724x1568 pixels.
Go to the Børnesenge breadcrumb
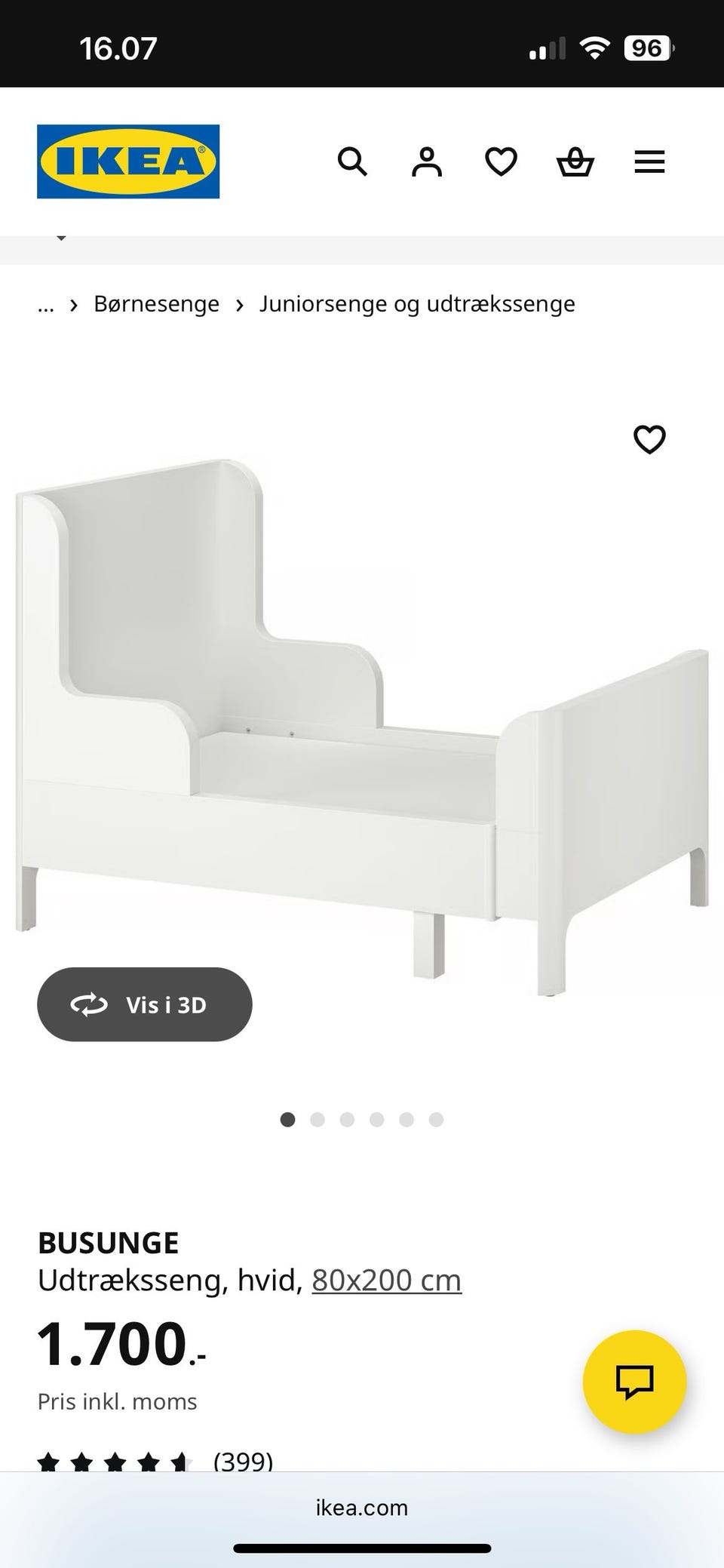[x=156, y=304]
